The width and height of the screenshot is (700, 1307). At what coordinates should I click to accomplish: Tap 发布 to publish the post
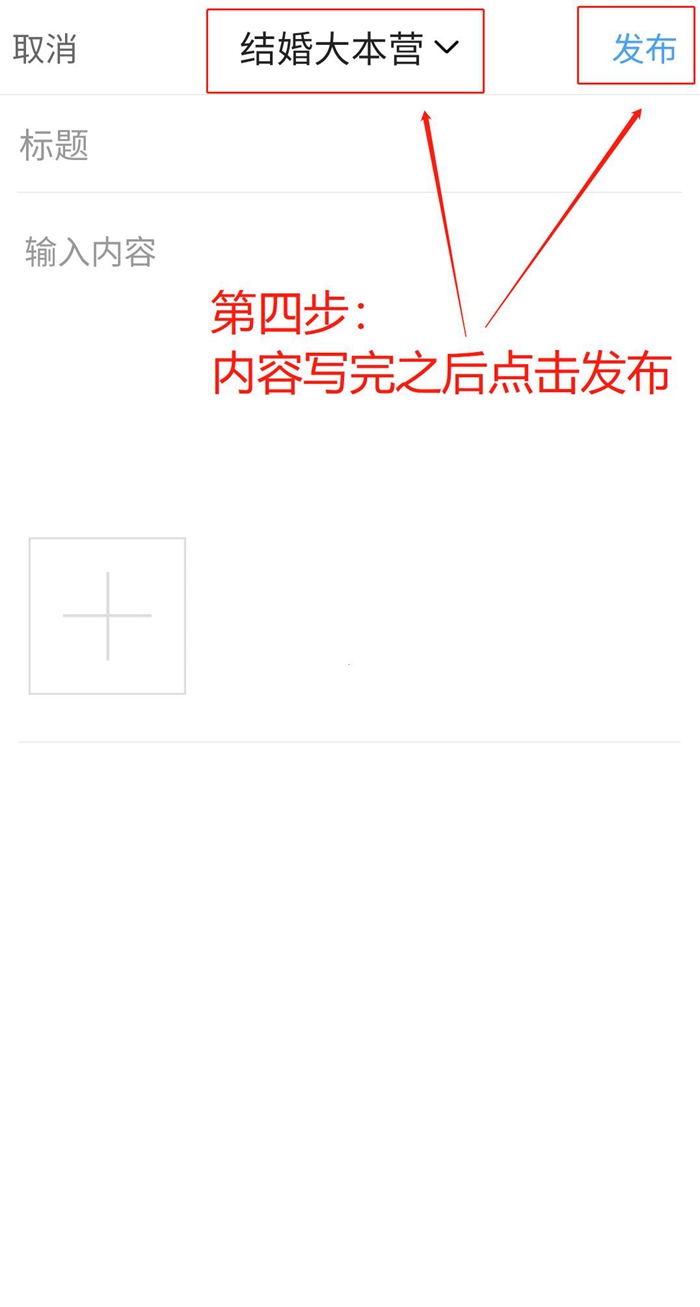644,49
